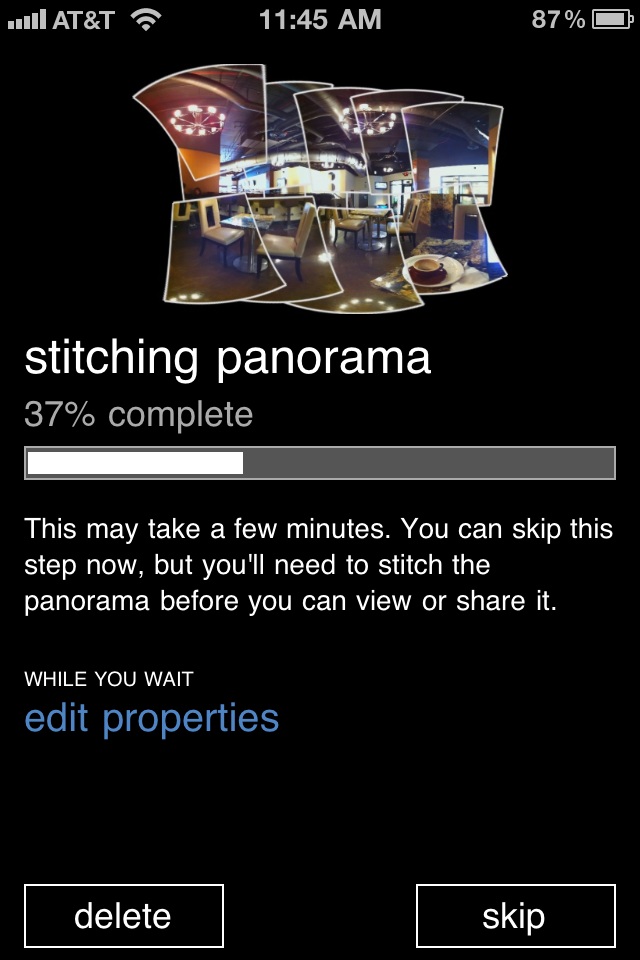Image resolution: width=640 pixels, height=960 pixels.
Task: Skip the stitching step
Action: [x=515, y=915]
